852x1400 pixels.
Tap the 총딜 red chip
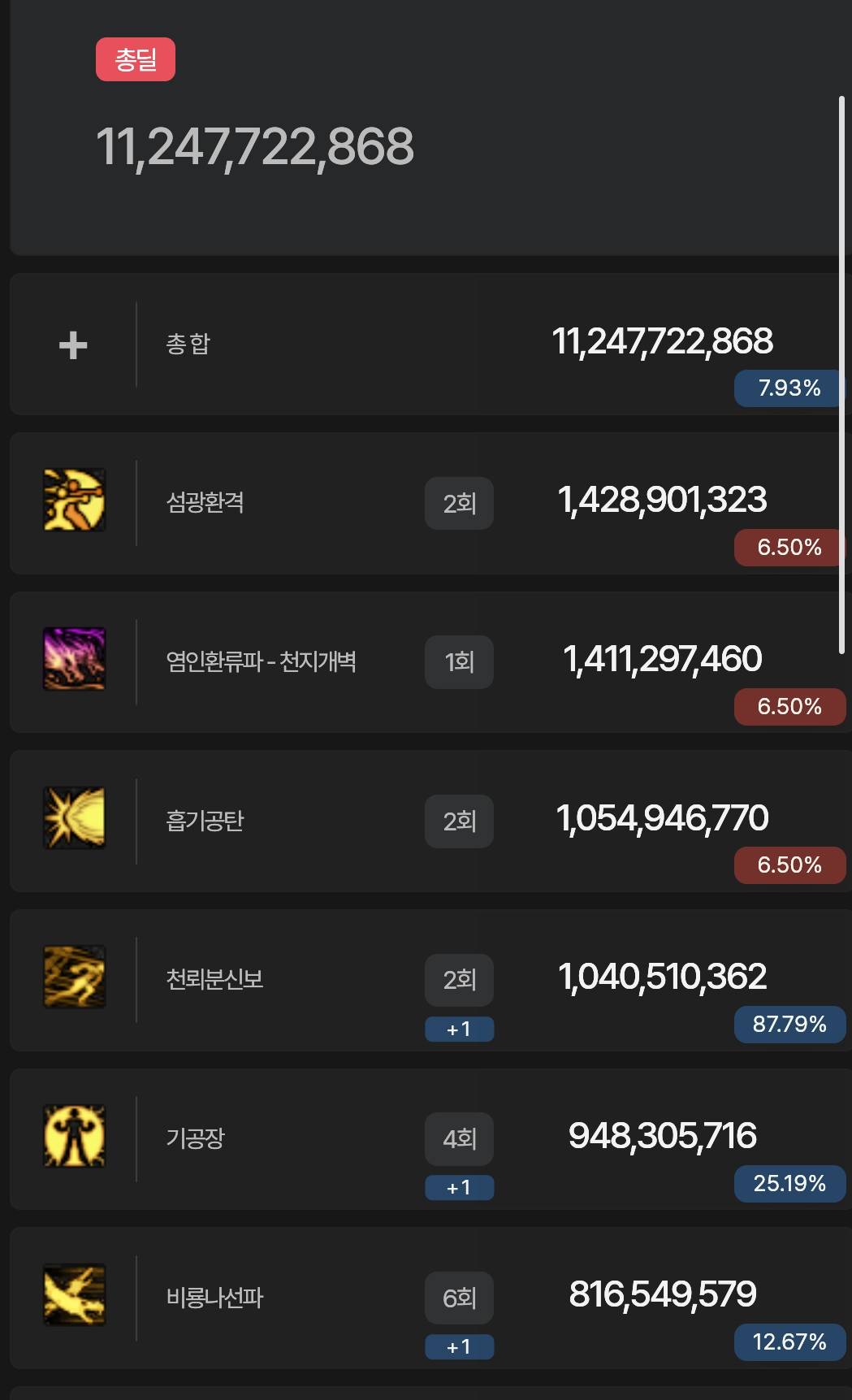(x=136, y=60)
